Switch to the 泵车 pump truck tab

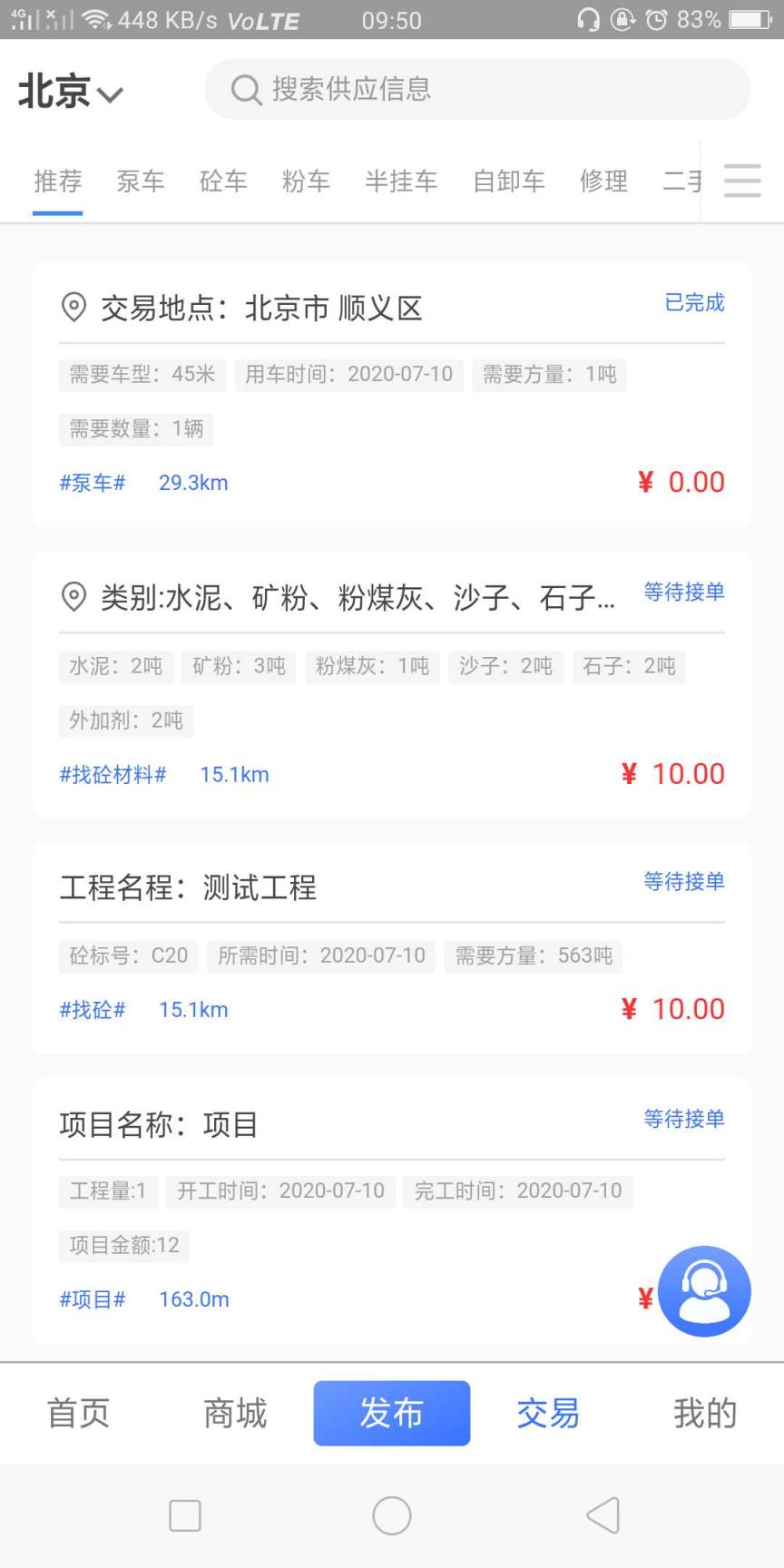(x=141, y=181)
